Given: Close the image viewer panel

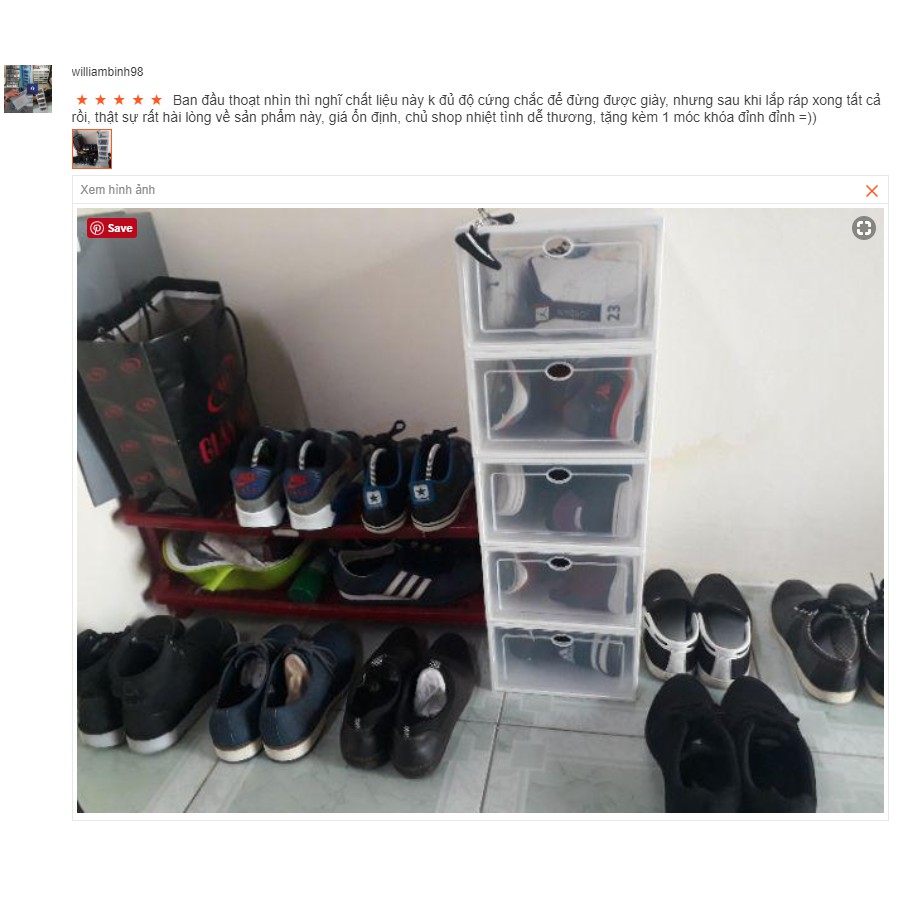Looking at the screenshot, I should point(871,191).
